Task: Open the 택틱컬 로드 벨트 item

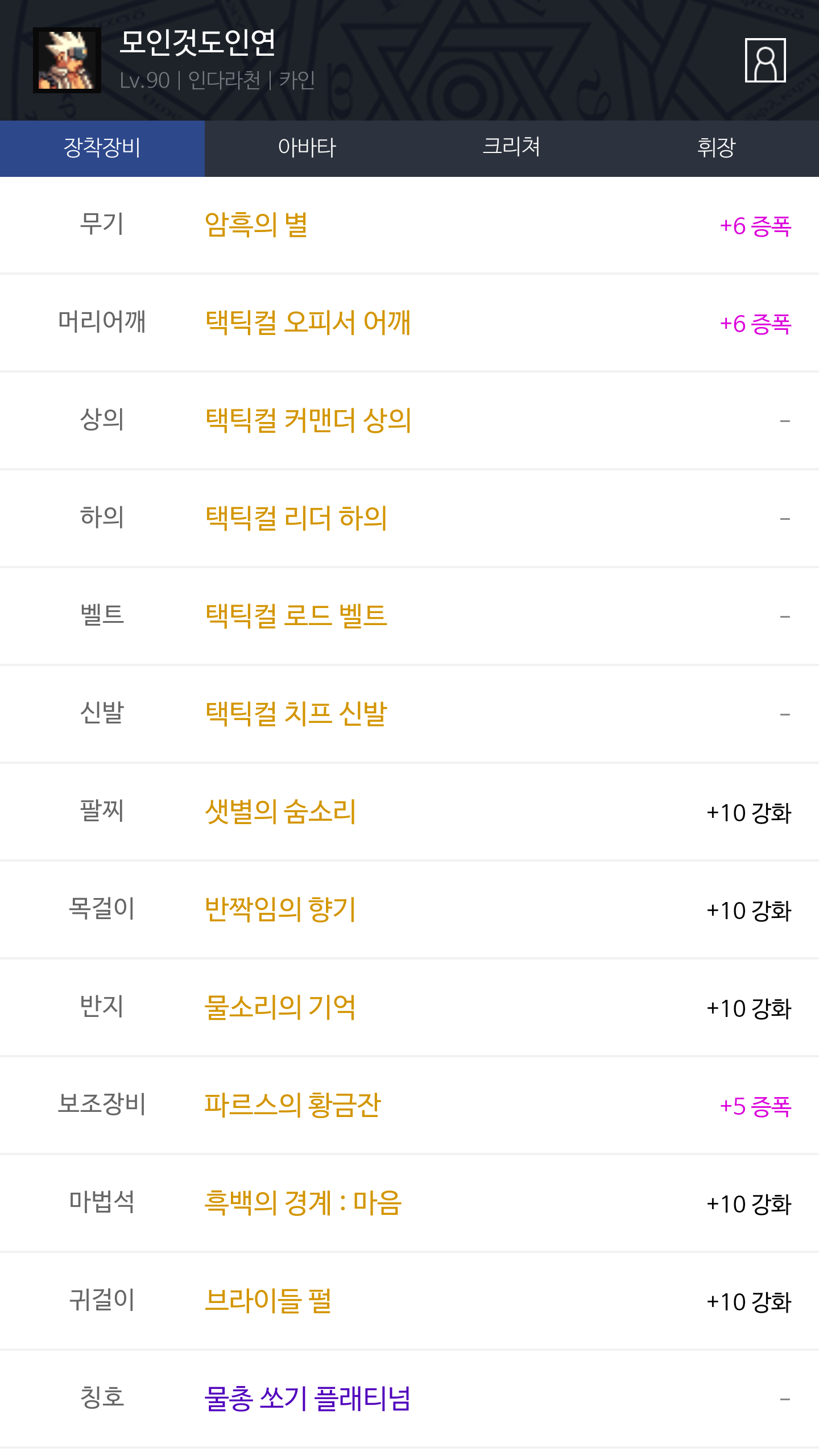Action: click(296, 617)
